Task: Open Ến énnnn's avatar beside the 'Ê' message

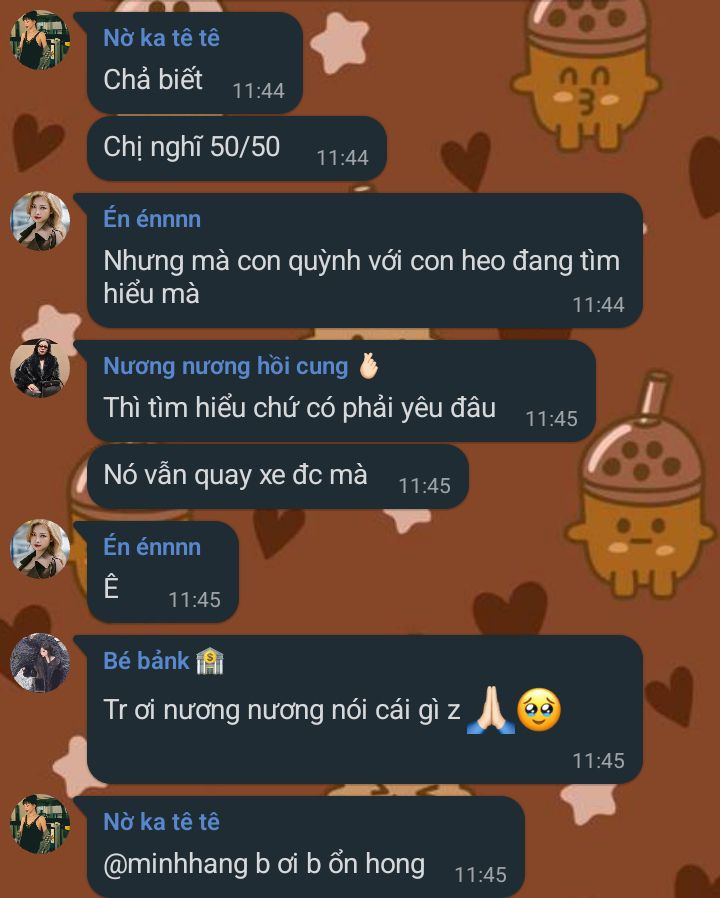Action: pyautogui.click(x=40, y=549)
